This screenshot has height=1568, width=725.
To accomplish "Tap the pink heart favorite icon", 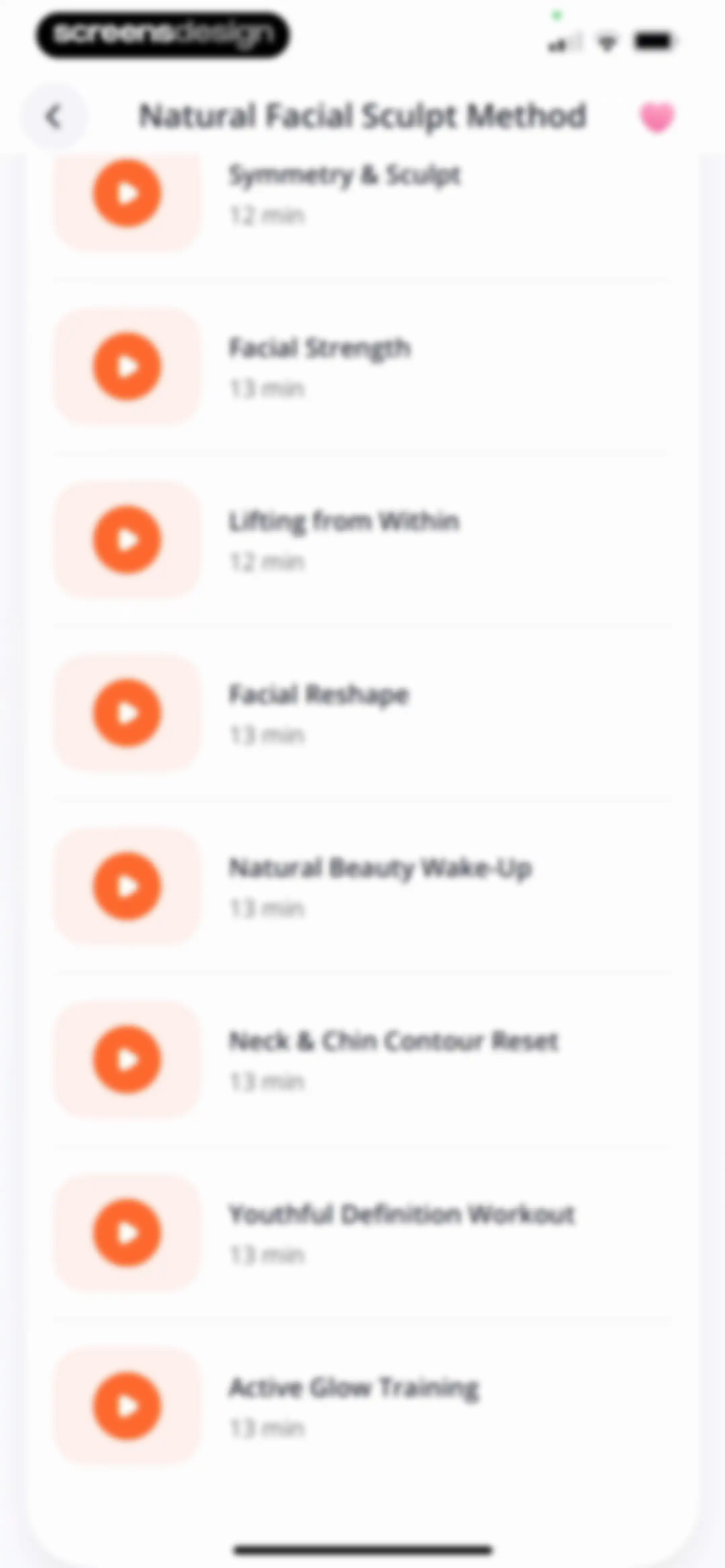I will [x=657, y=117].
